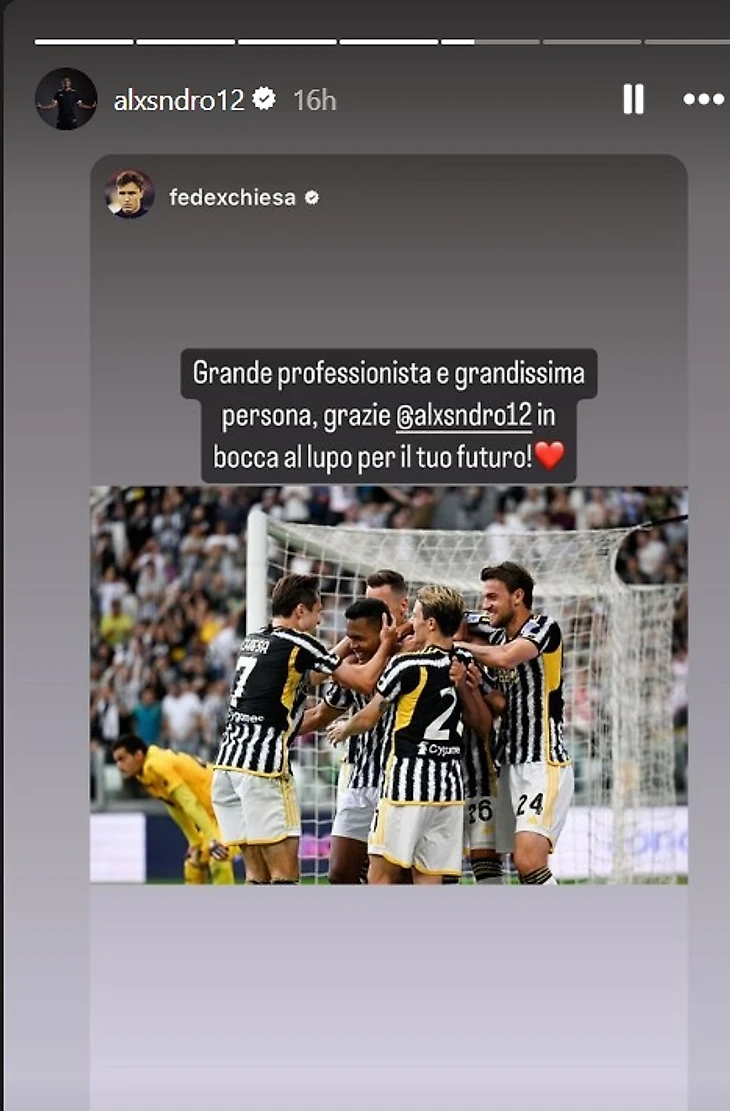Open alxsndro12's profile picture
Image resolution: width=730 pixels, height=1111 pixels.
66,99
